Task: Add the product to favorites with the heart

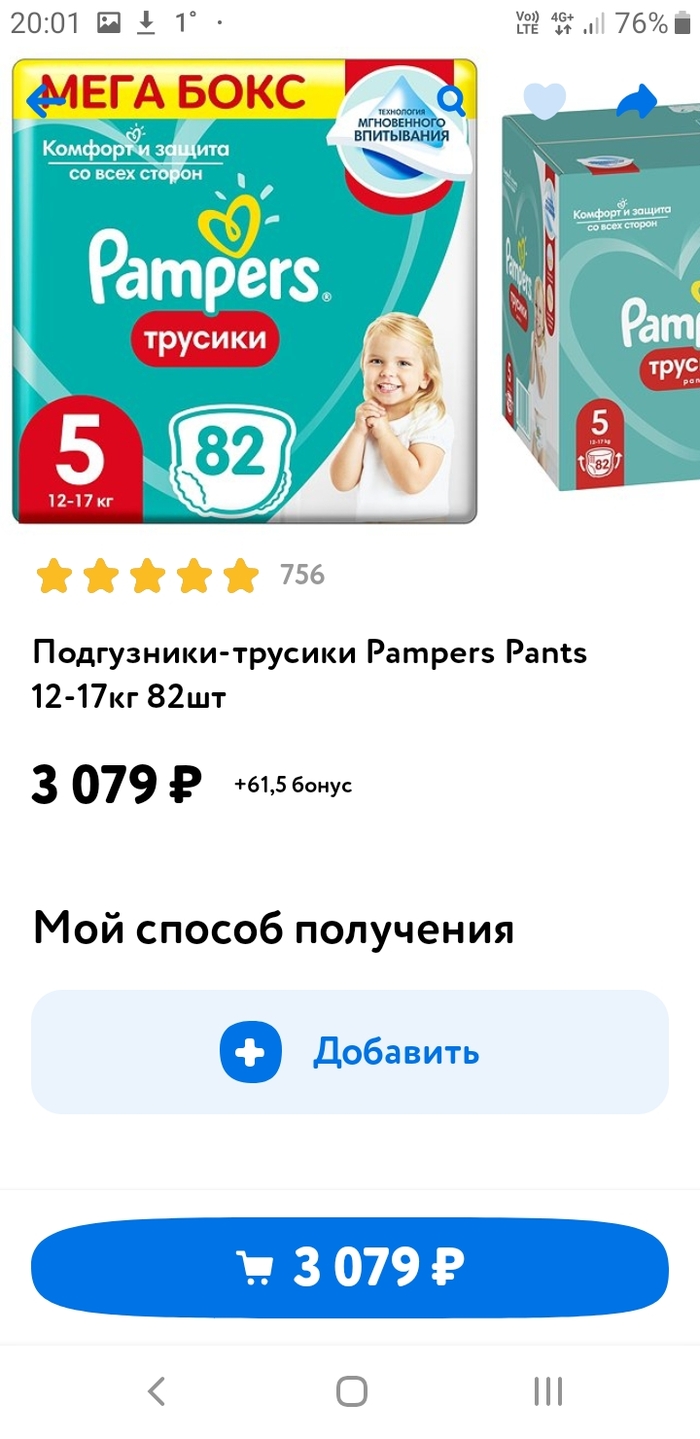Action: pos(545,101)
